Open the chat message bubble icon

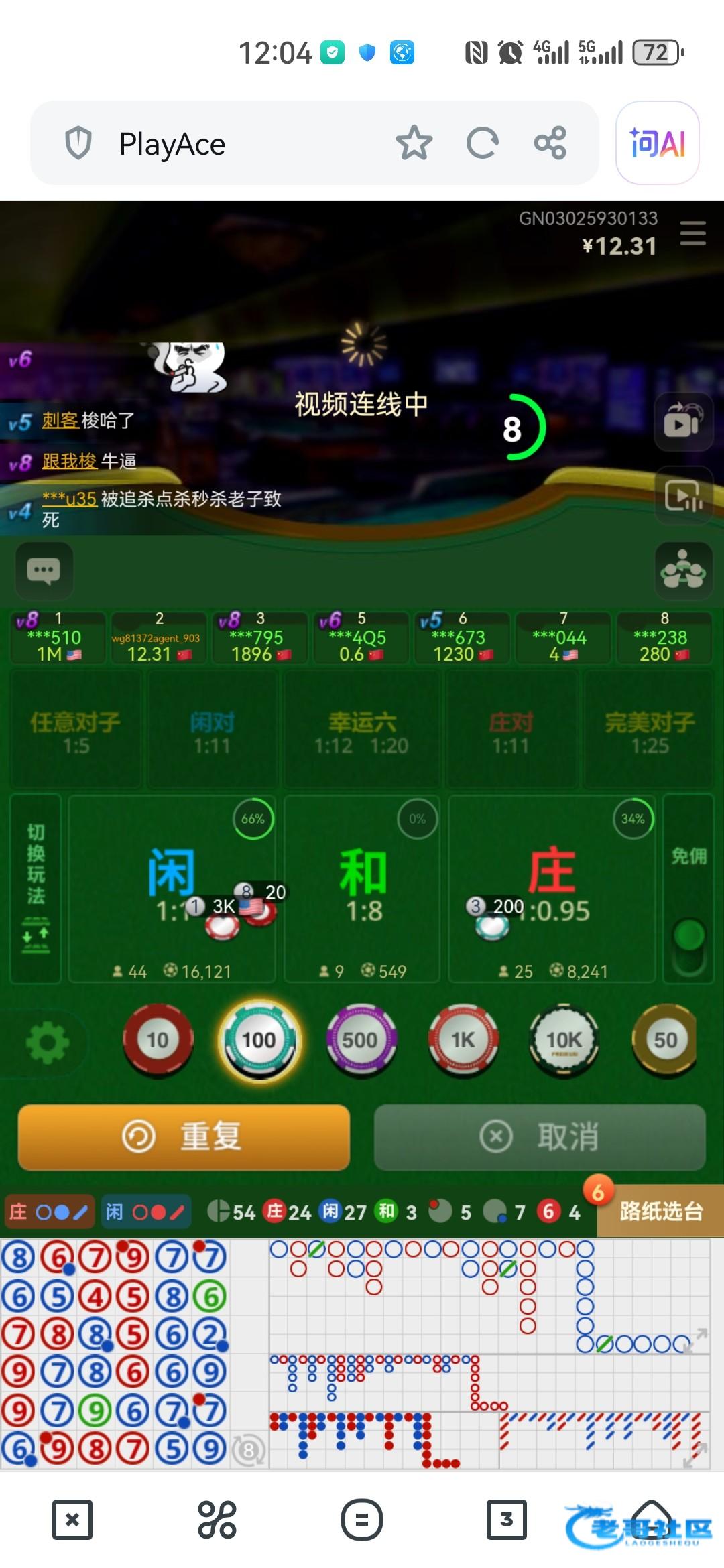[x=44, y=571]
